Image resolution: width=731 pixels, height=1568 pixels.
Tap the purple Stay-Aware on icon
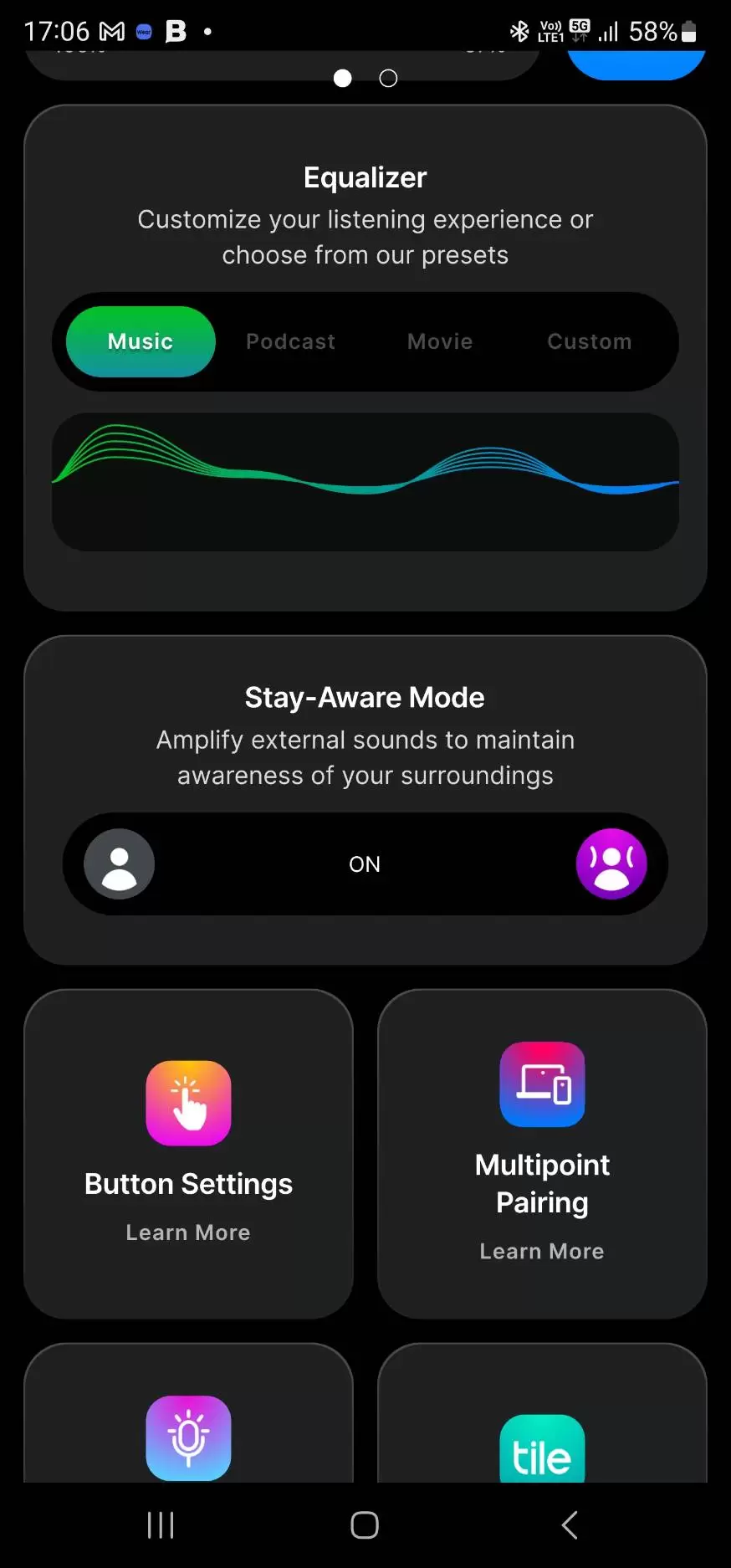[611, 864]
